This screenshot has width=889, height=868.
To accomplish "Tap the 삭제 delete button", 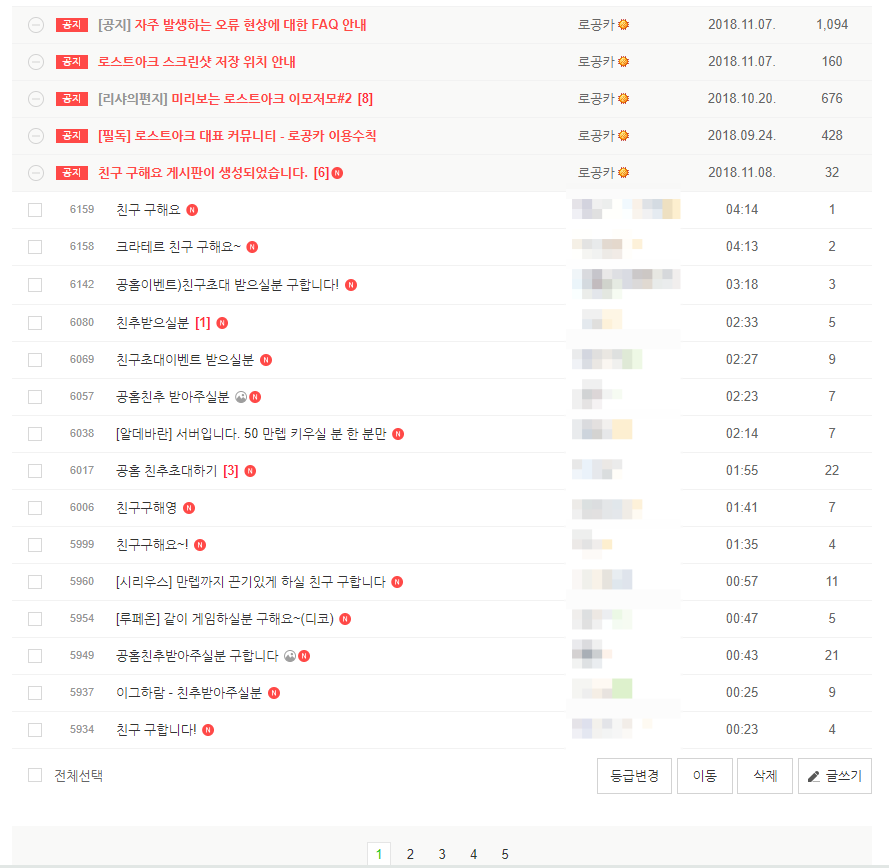I will (765, 776).
